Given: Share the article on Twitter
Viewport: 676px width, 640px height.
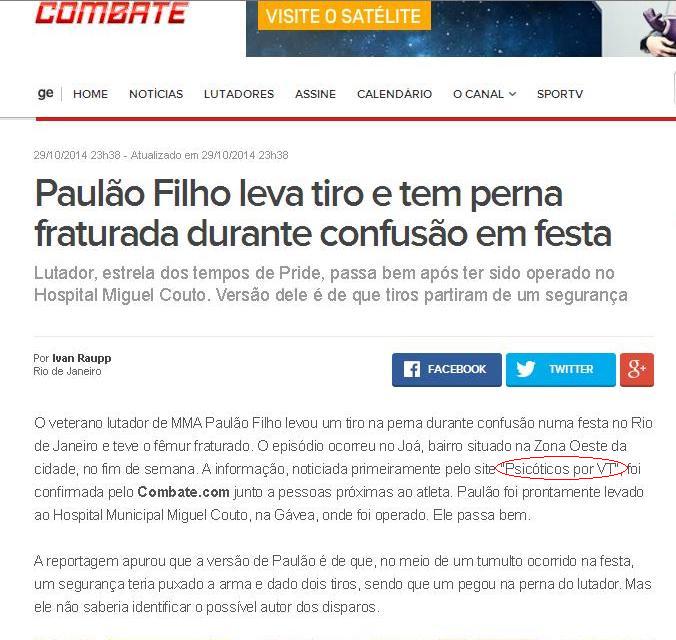Looking at the screenshot, I should click(x=559, y=369).
